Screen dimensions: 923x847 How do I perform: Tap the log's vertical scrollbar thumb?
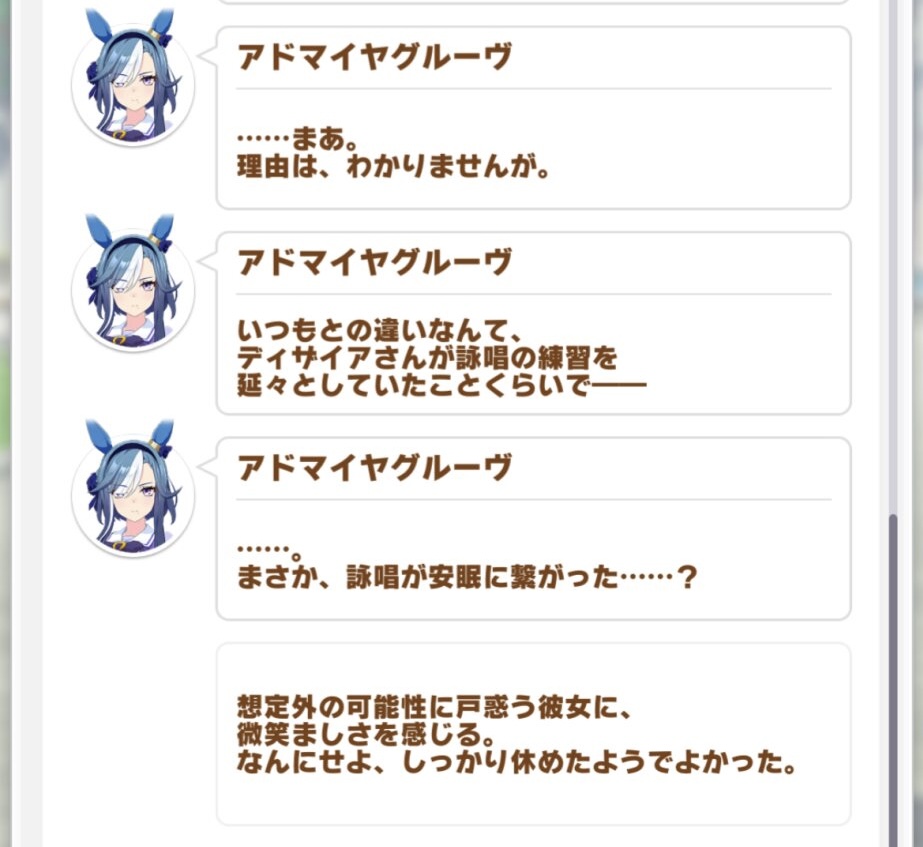coord(894,680)
